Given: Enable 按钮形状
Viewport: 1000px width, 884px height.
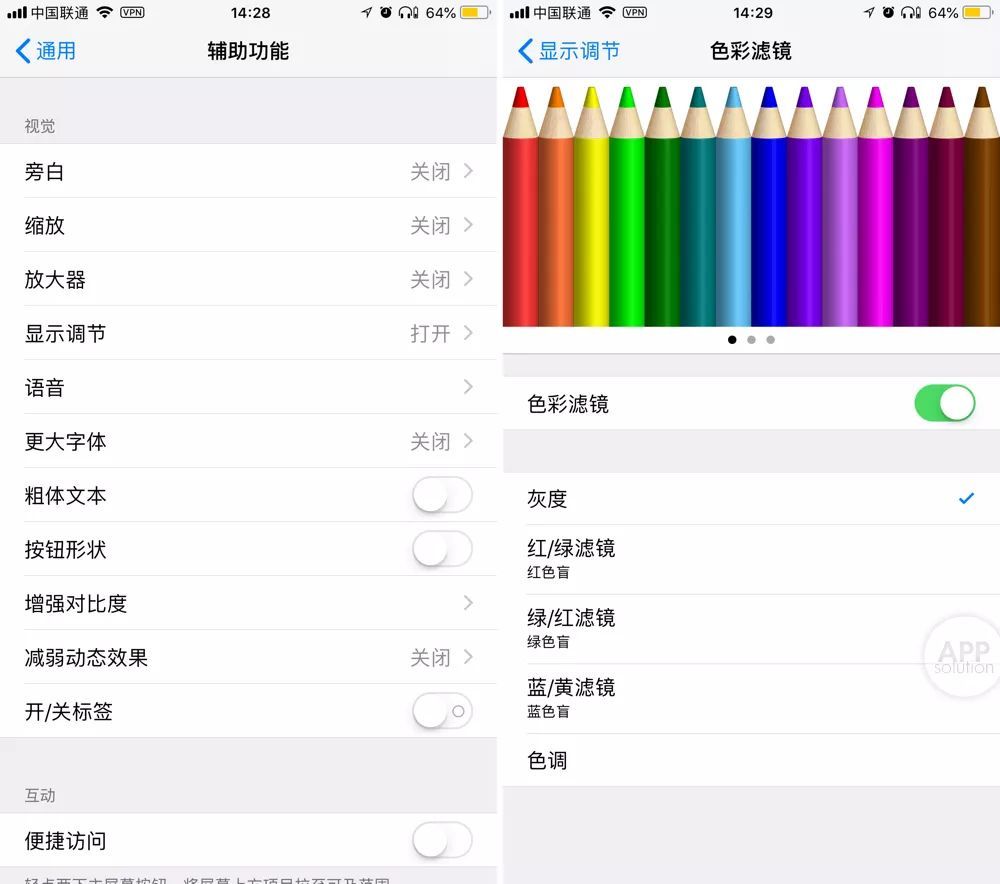Looking at the screenshot, I should click(442, 550).
